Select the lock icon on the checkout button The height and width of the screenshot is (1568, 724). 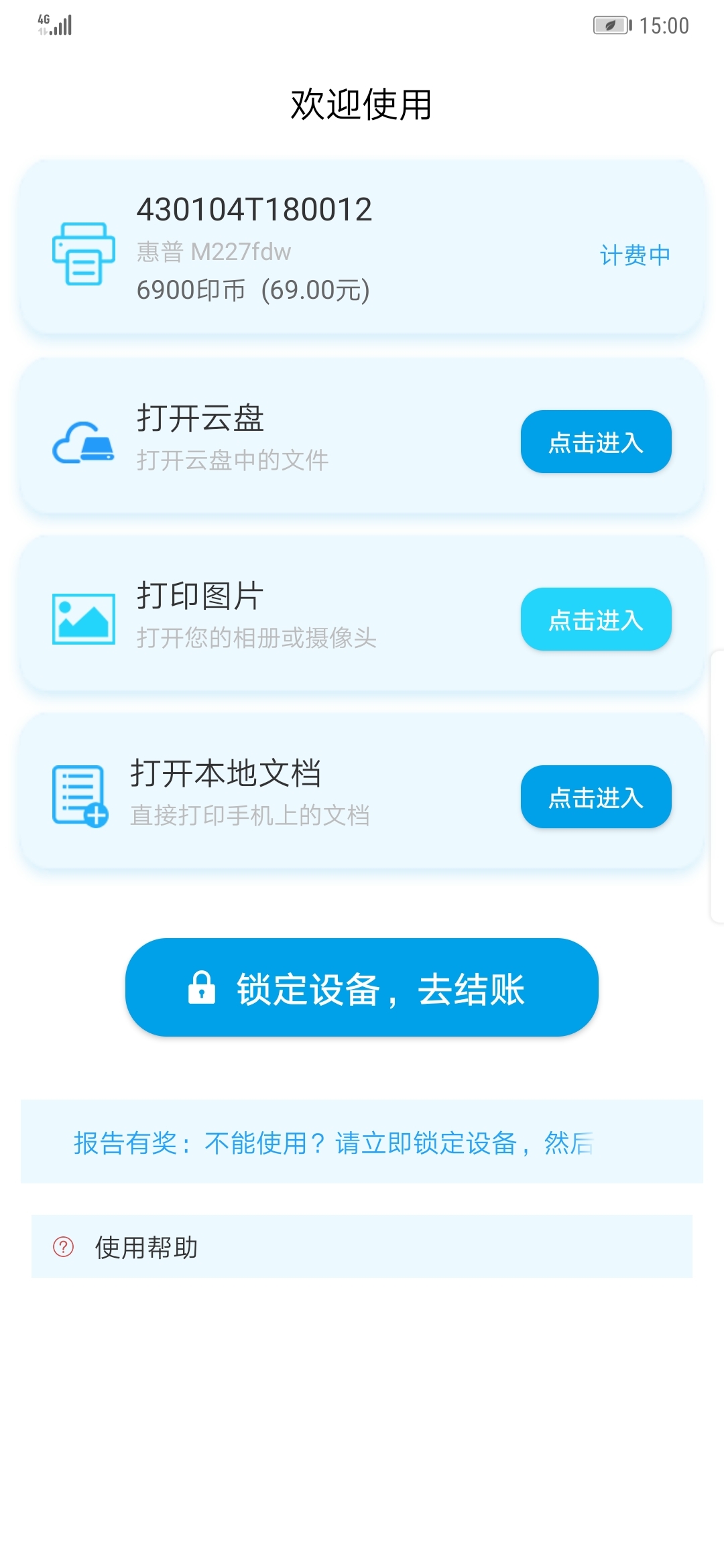pyautogui.click(x=202, y=989)
